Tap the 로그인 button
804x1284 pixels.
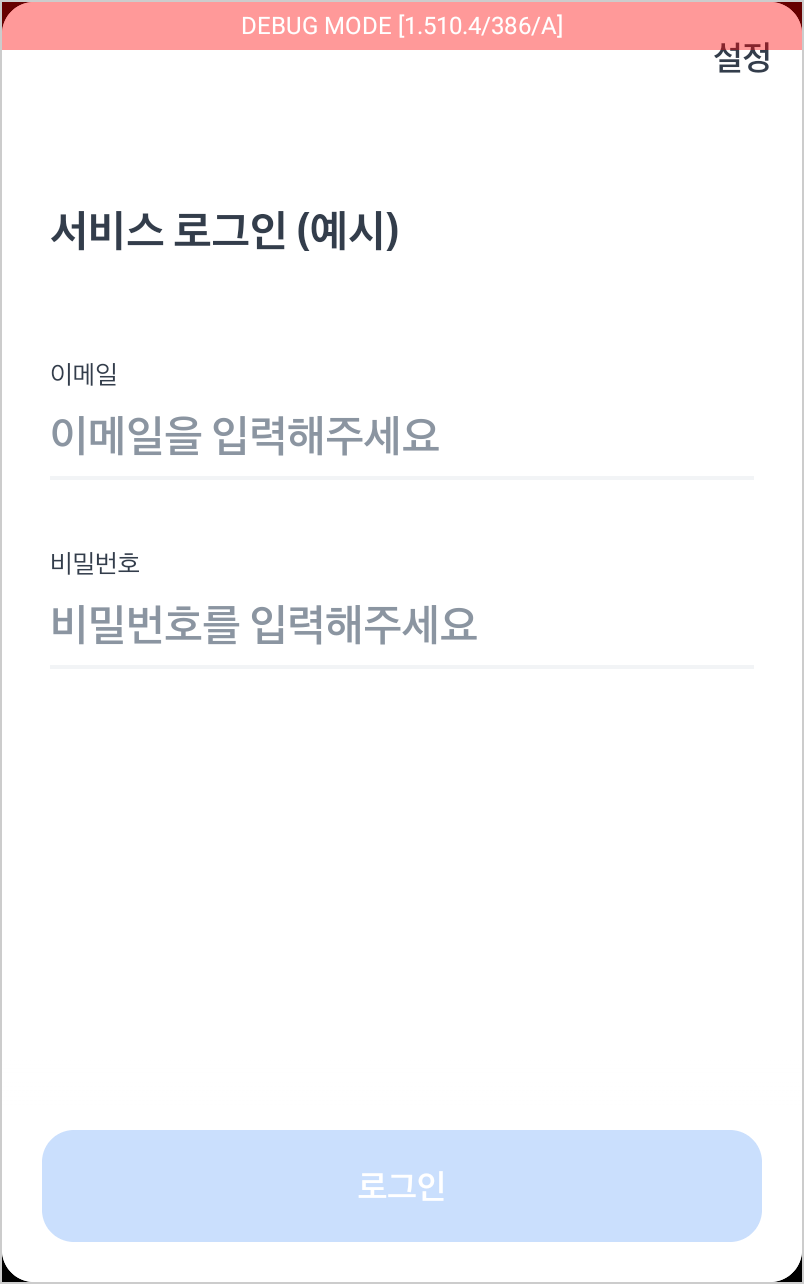401,1185
